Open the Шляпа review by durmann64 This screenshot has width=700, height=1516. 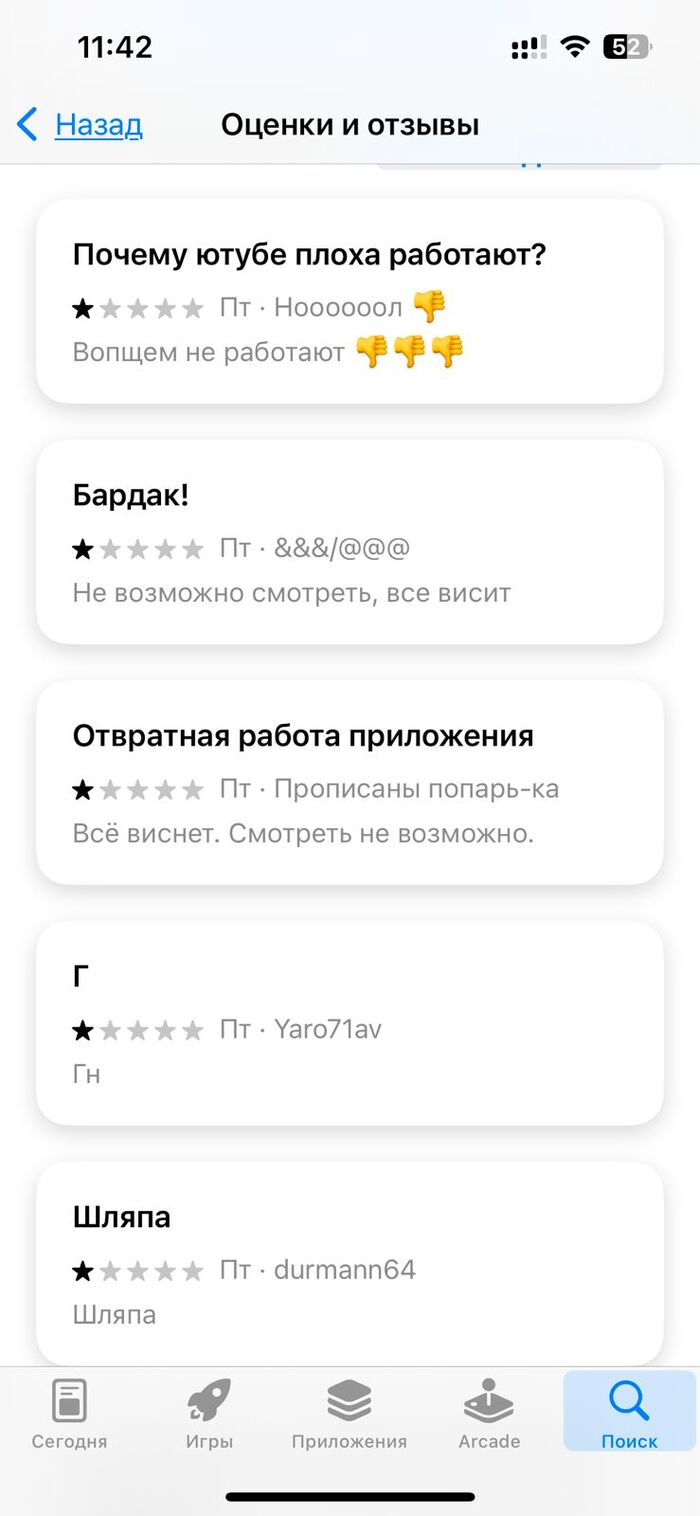pyautogui.click(x=350, y=1263)
